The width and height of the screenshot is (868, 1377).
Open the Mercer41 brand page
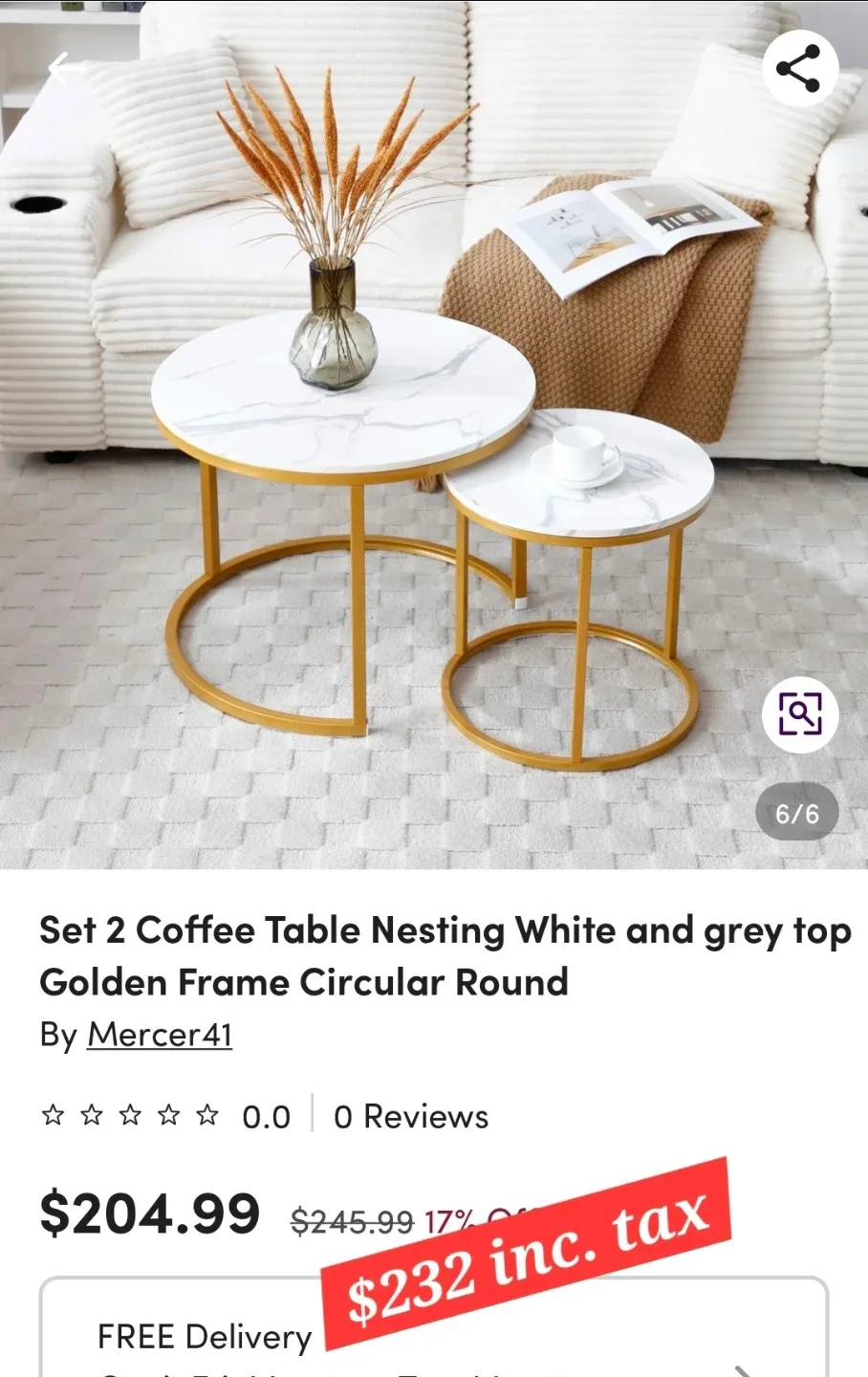159,1036
